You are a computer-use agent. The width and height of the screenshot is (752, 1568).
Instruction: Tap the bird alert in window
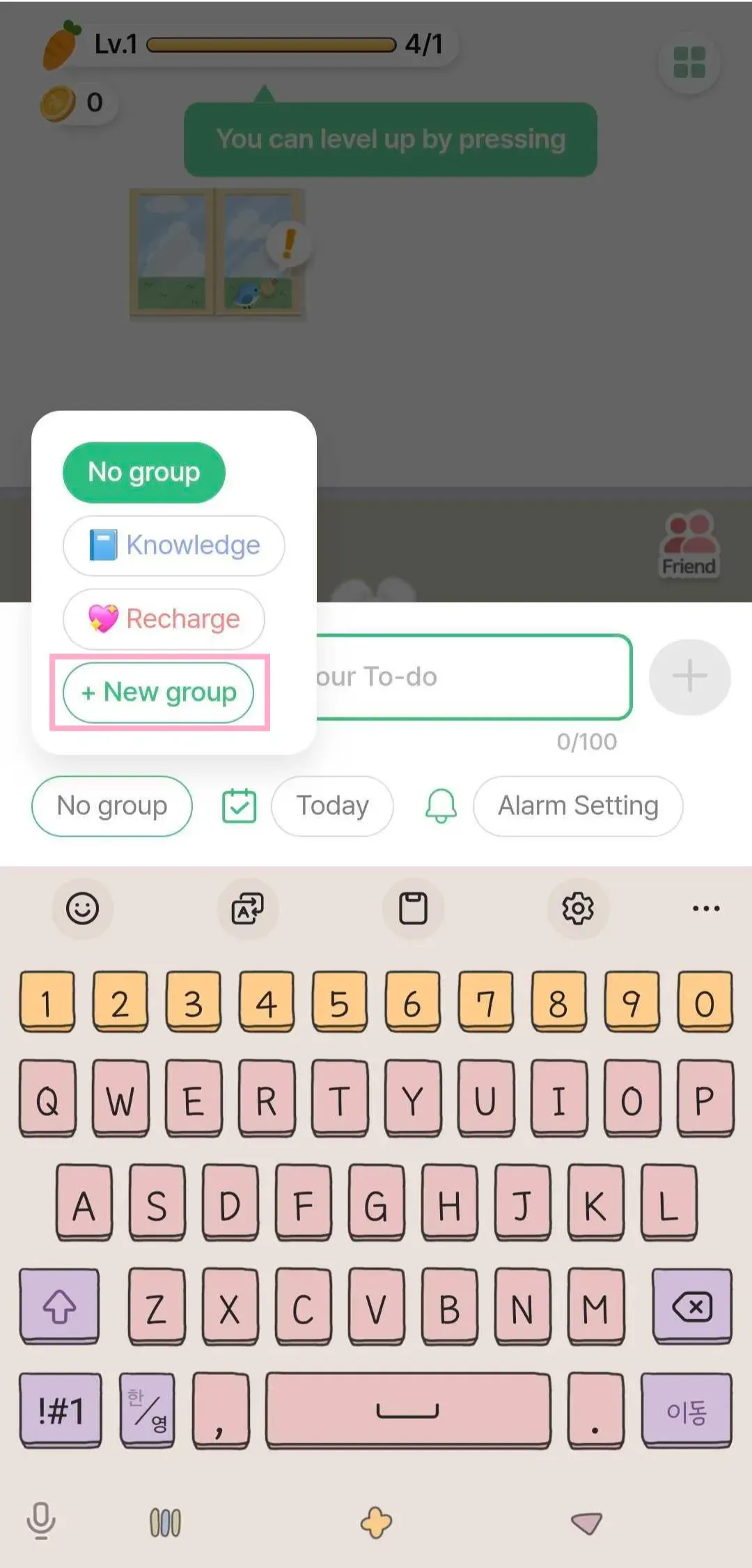pyautogui.click(x=288, y=245)
